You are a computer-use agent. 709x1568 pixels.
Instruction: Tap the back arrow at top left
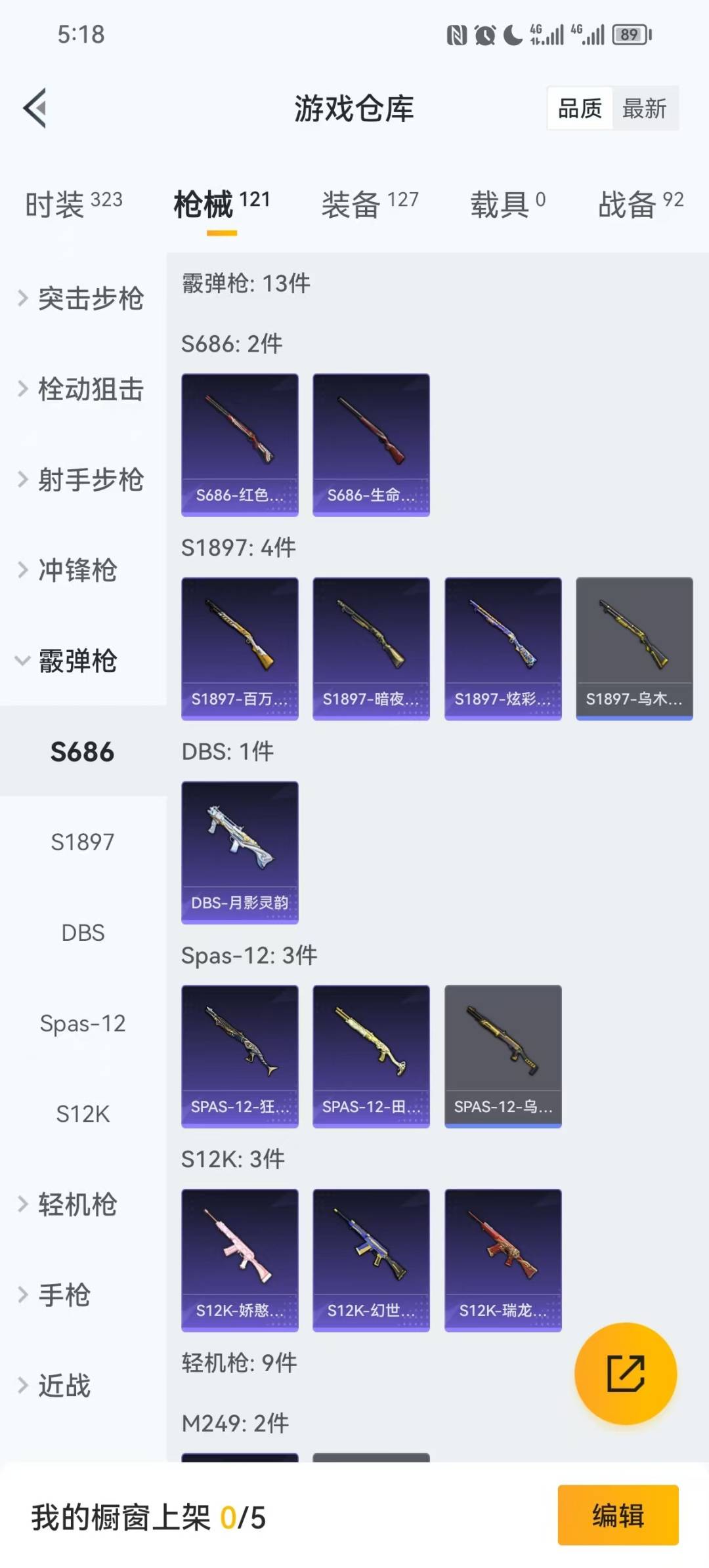[36, 108]
